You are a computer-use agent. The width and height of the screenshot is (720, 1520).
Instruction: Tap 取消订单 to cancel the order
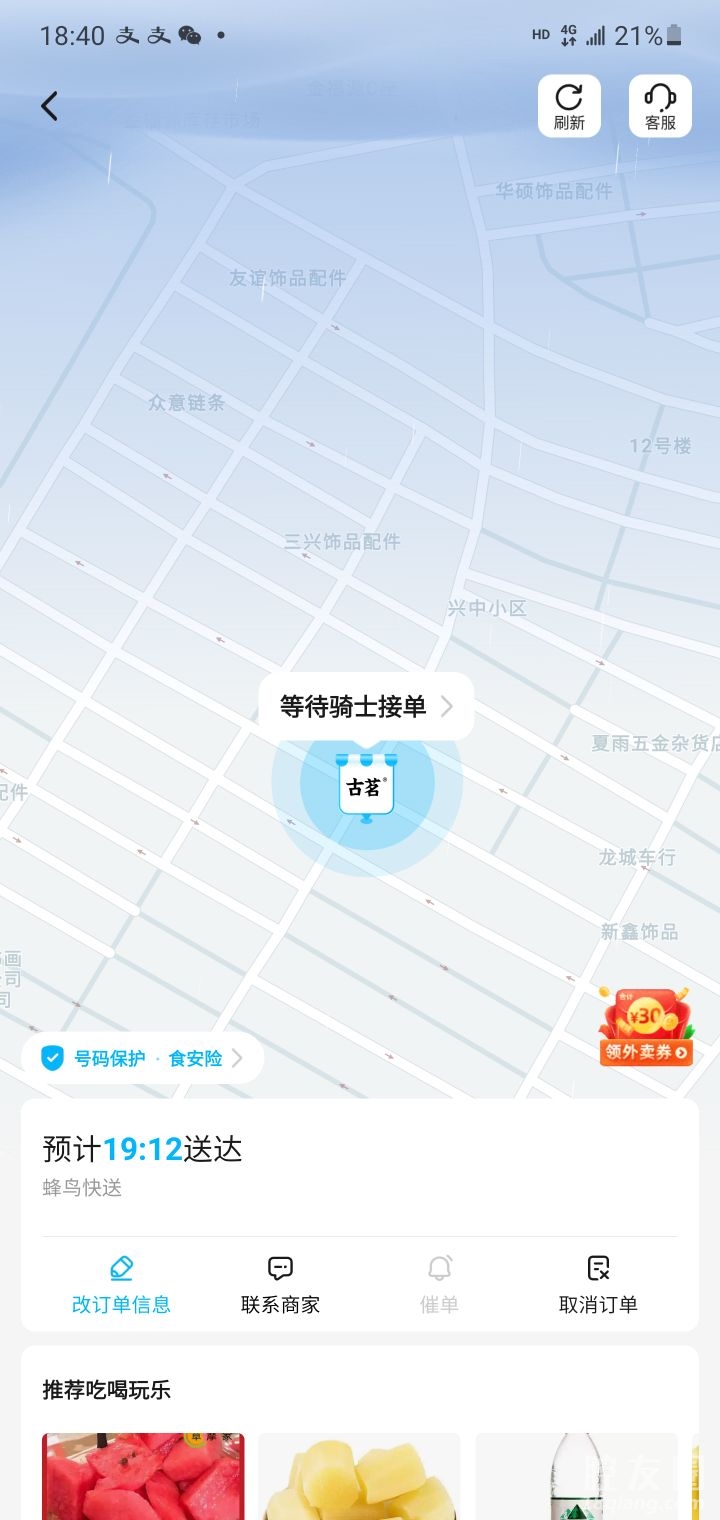pyautogui.click(x=598, y=1285)
